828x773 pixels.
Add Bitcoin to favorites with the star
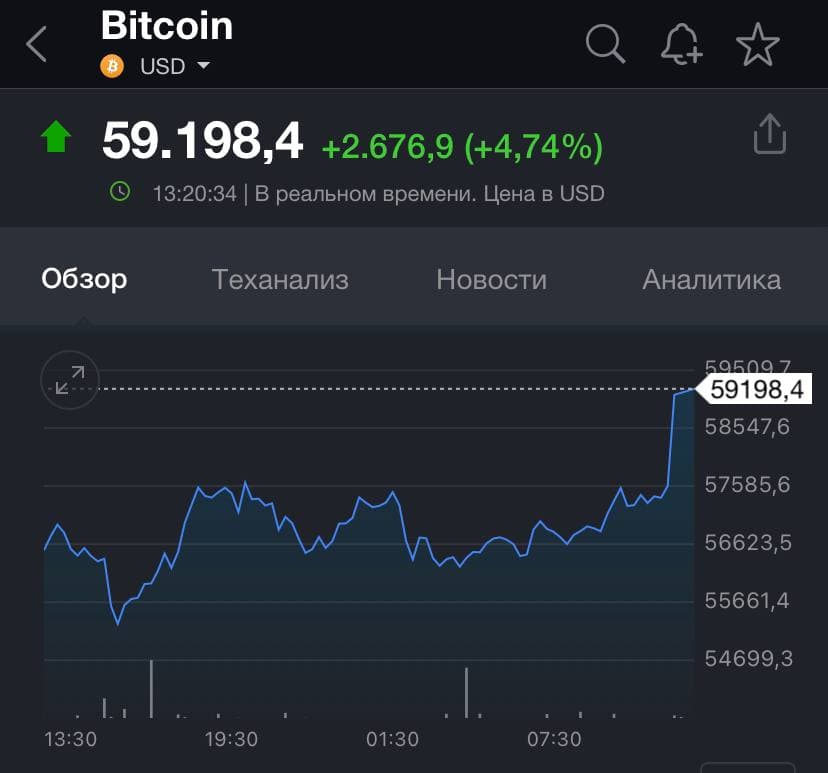point(757,44)
